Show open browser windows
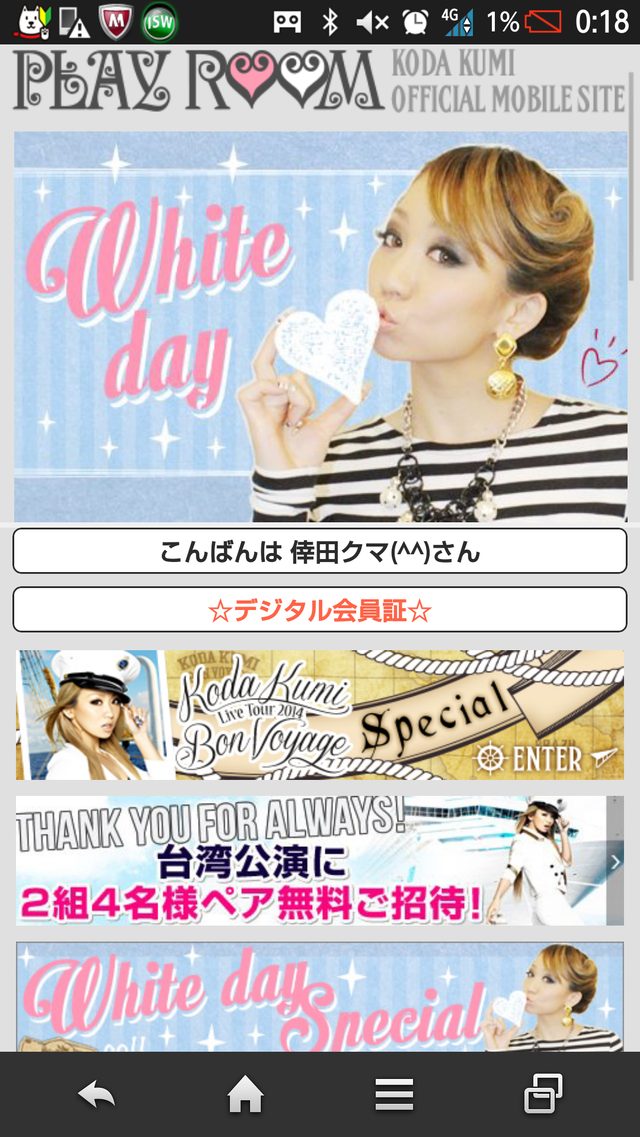Screen dimensions: 640x1137 (543, 1095)
